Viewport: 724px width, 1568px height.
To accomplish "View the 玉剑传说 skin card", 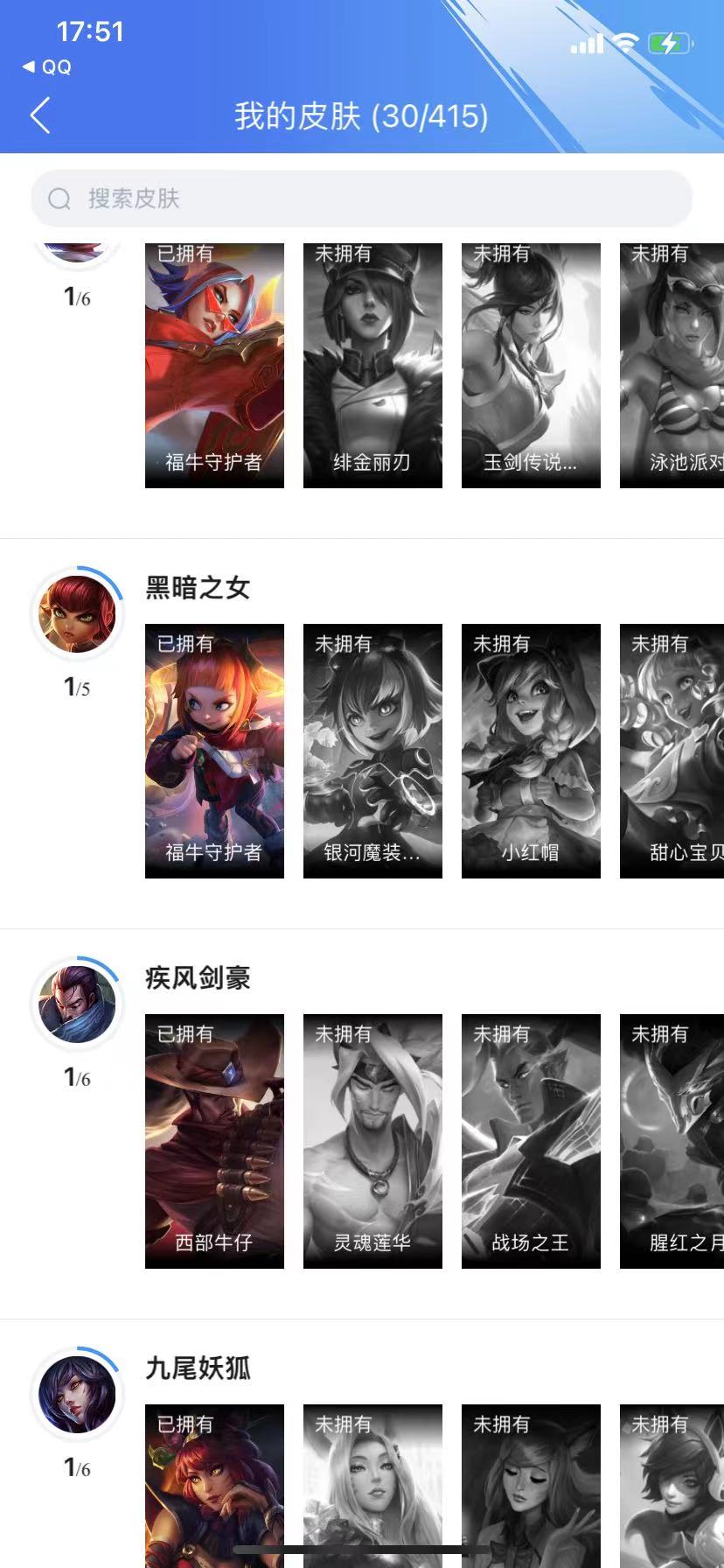I will 531,365.
